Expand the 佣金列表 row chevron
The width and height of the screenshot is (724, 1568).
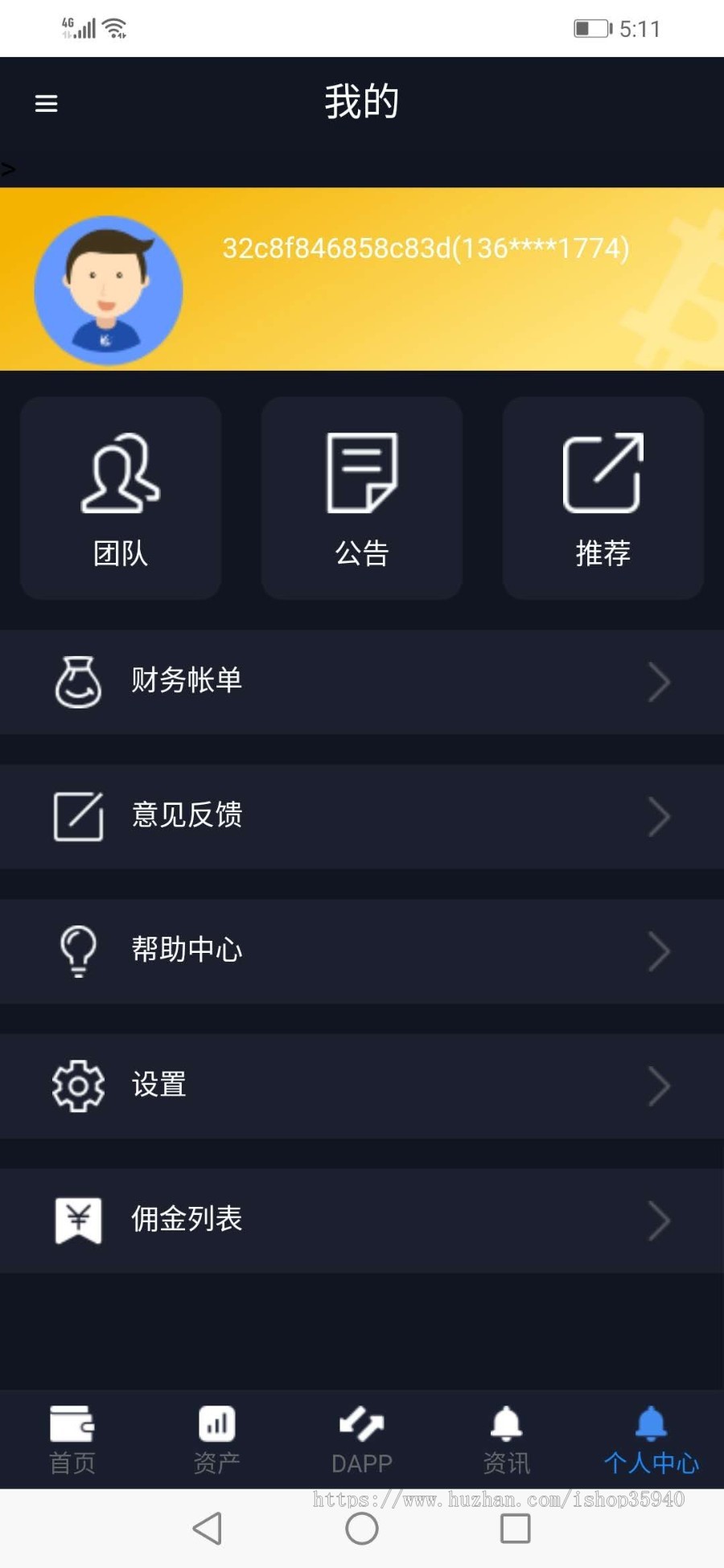coord(658,1219)
